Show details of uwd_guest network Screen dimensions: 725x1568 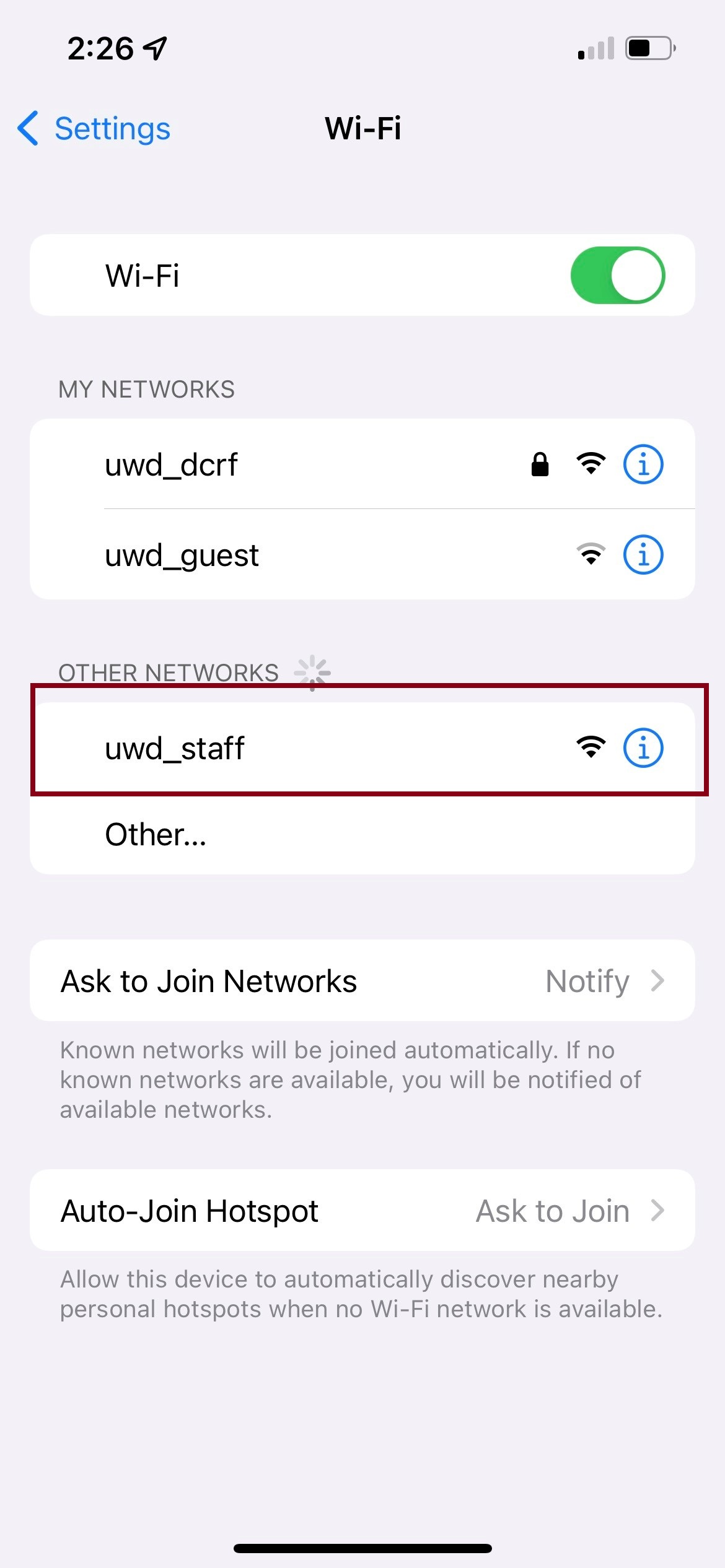pyautogui.click(x=643, y=554)
